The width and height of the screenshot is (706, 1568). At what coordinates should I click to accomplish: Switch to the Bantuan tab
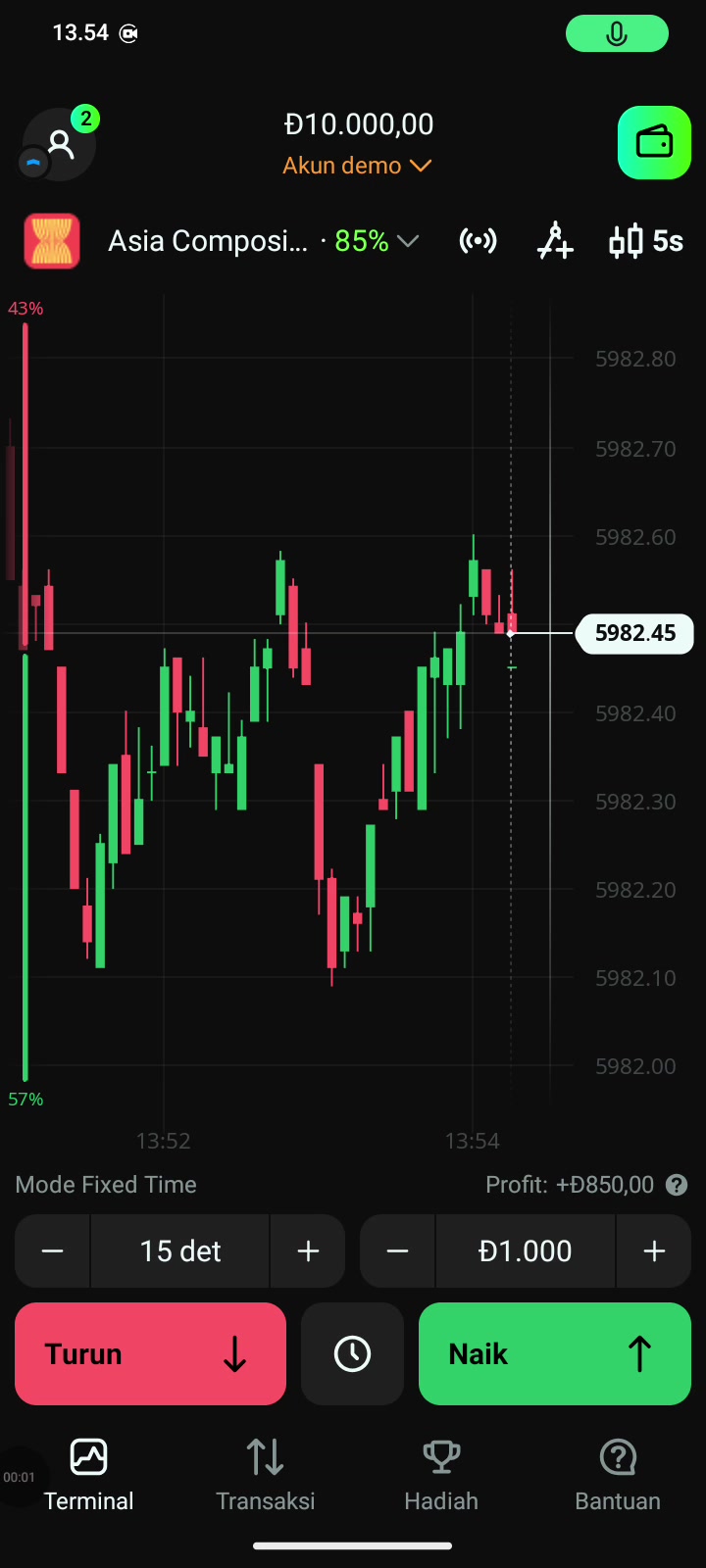618,1475
